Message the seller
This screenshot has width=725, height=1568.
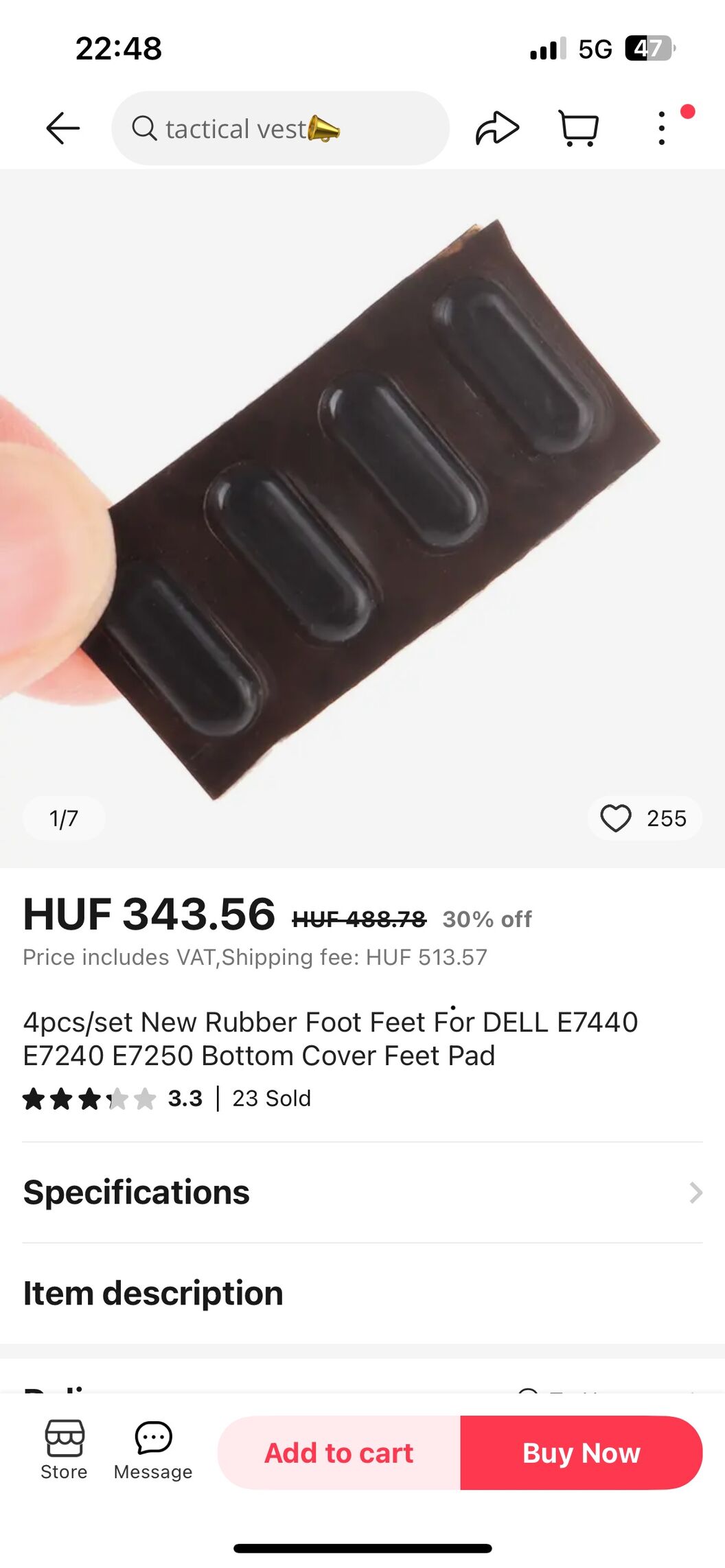click(153, 1450)
